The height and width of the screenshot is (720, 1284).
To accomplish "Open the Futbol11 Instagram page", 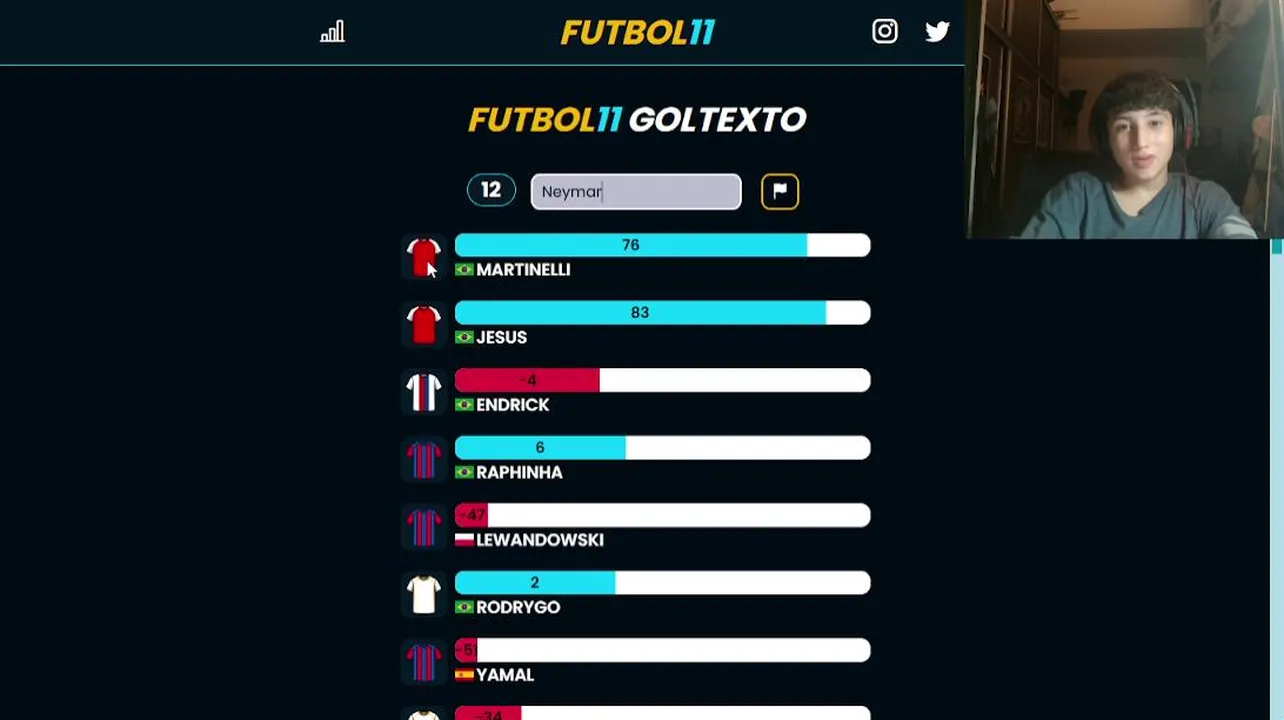I will 885,32.
